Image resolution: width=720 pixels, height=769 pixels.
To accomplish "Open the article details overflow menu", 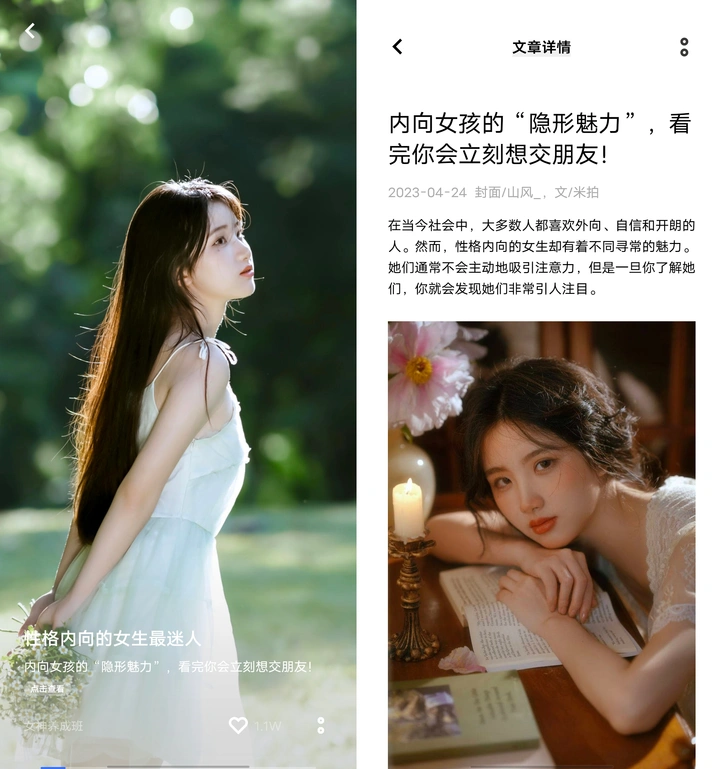I will [684, 47].
